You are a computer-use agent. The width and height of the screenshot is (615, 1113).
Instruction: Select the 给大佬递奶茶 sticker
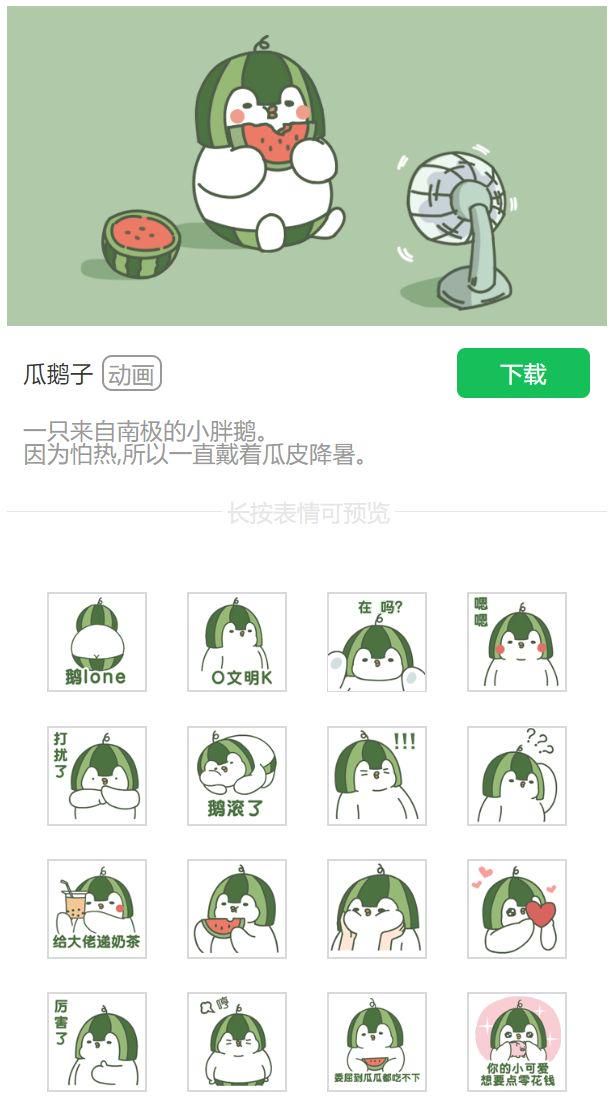(97, 909)
